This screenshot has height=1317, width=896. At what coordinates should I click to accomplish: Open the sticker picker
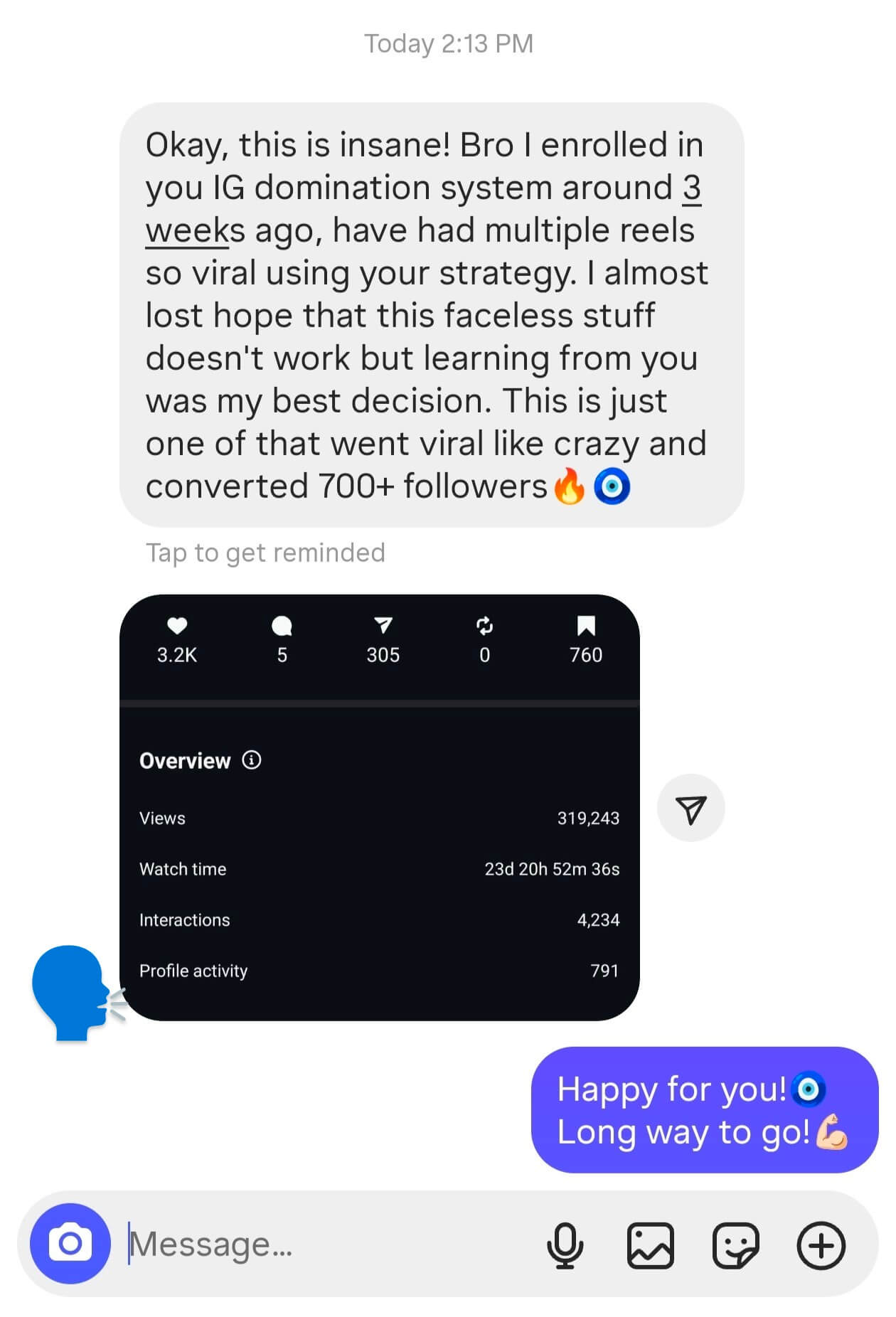point(735,1245)
